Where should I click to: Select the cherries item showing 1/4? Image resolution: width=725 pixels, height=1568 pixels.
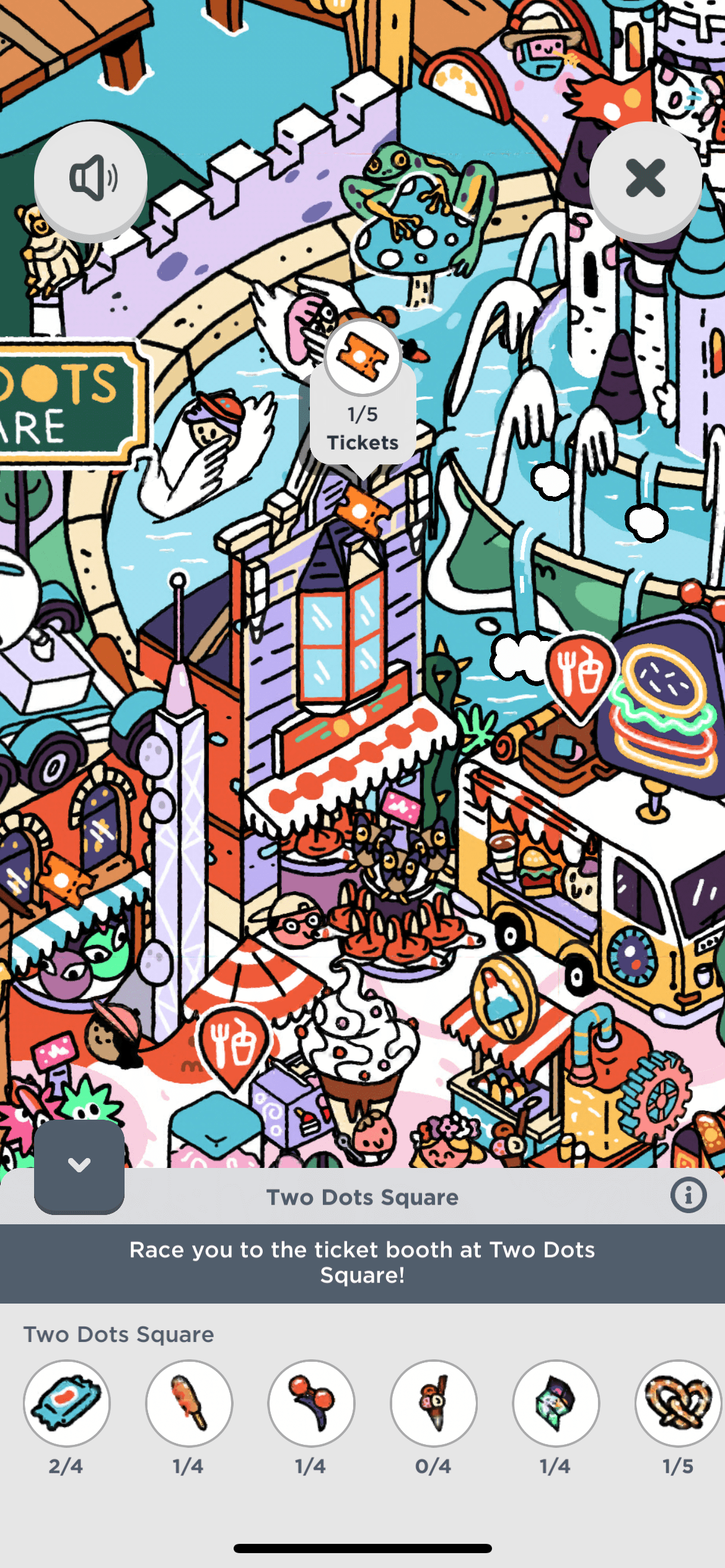311,1403
